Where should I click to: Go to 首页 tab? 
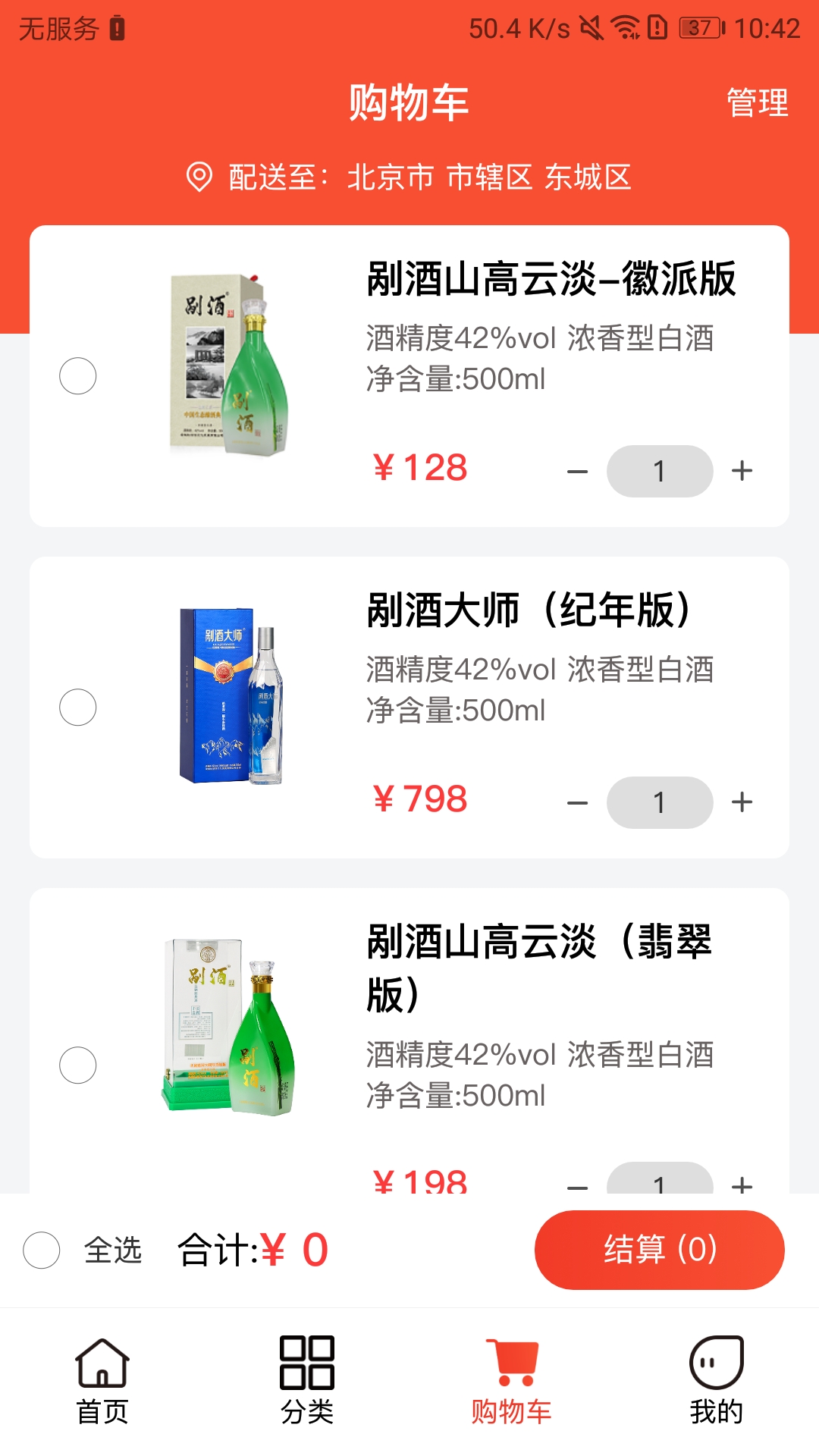(102, 1380)
